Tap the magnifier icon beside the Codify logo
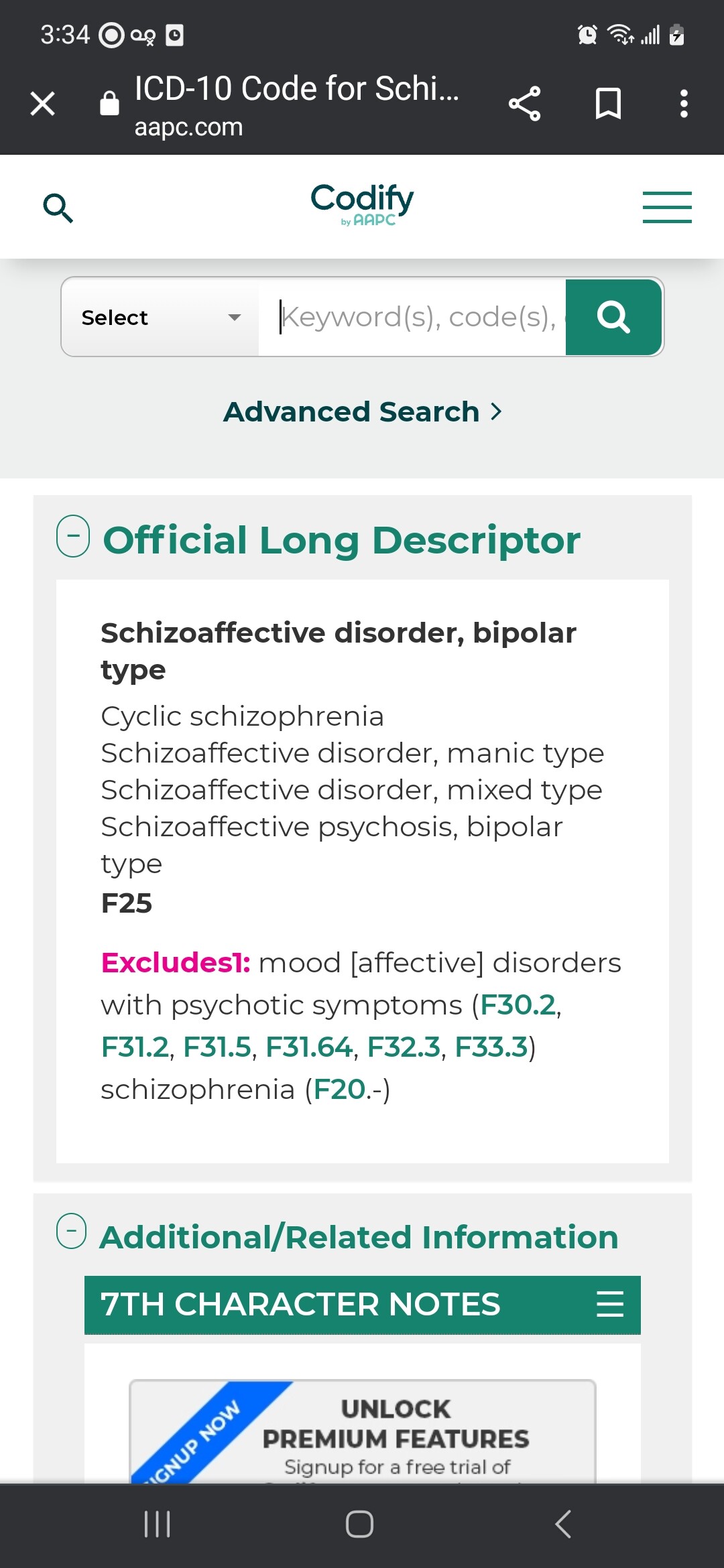Screen dimensions: 724x1568 pos(58,208)
